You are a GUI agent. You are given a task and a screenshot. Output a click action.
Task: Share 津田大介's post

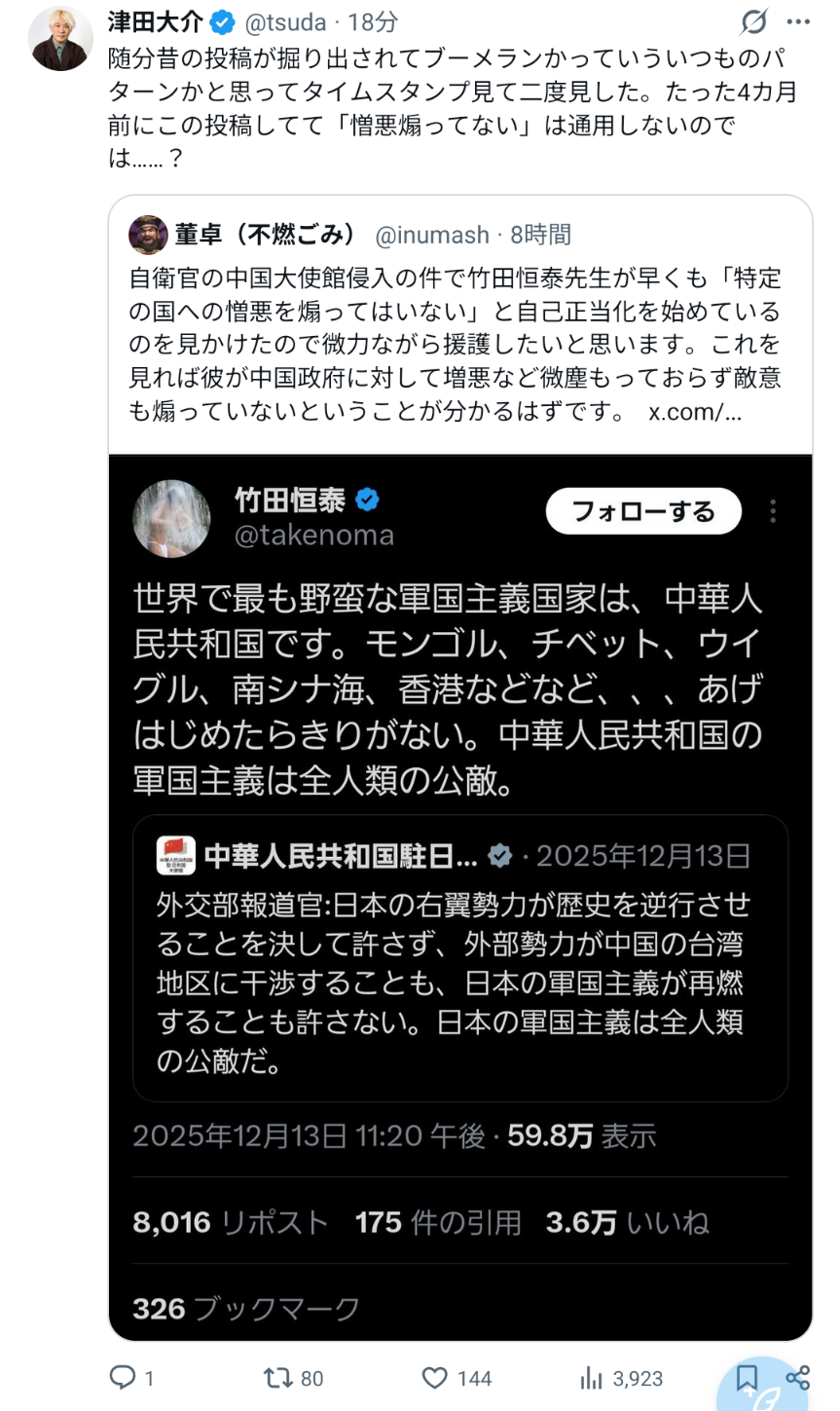pos(798,1377)
